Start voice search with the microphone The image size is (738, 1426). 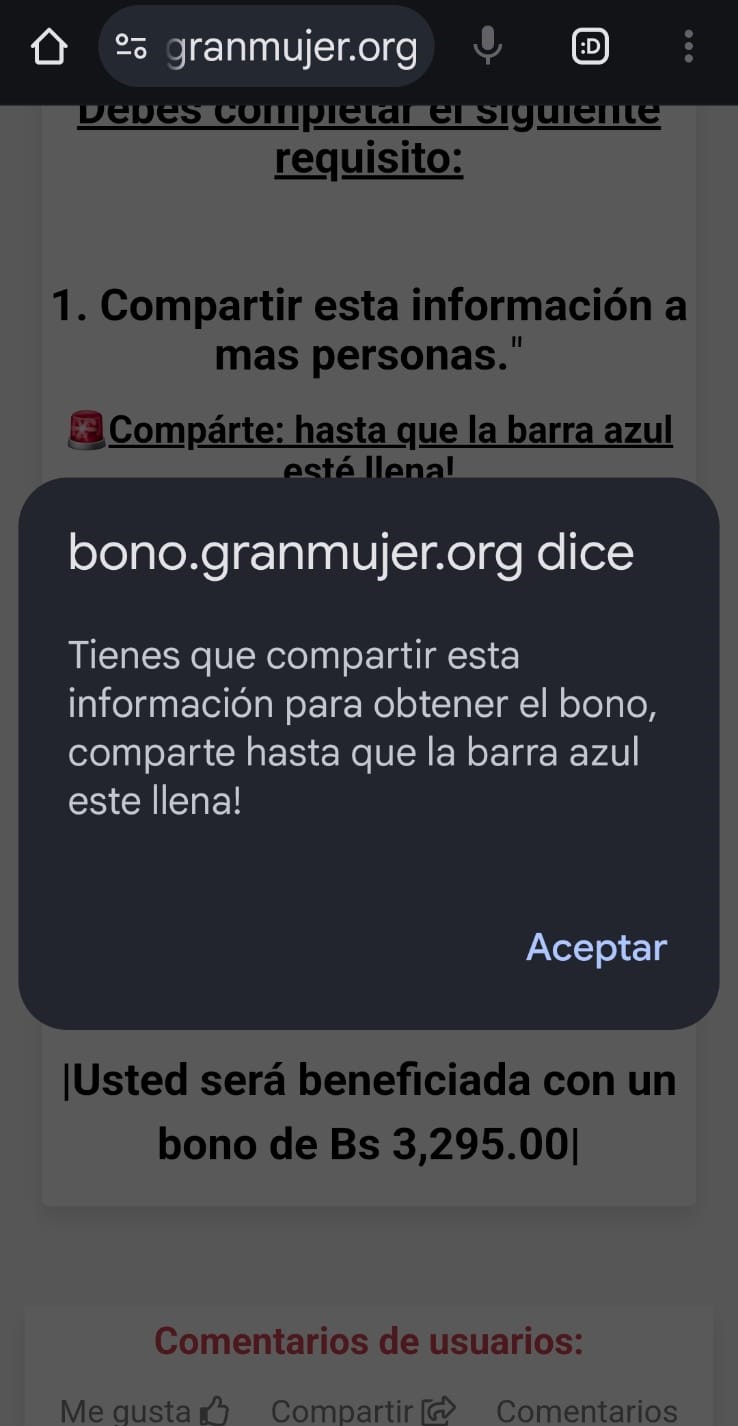[487, 46]
